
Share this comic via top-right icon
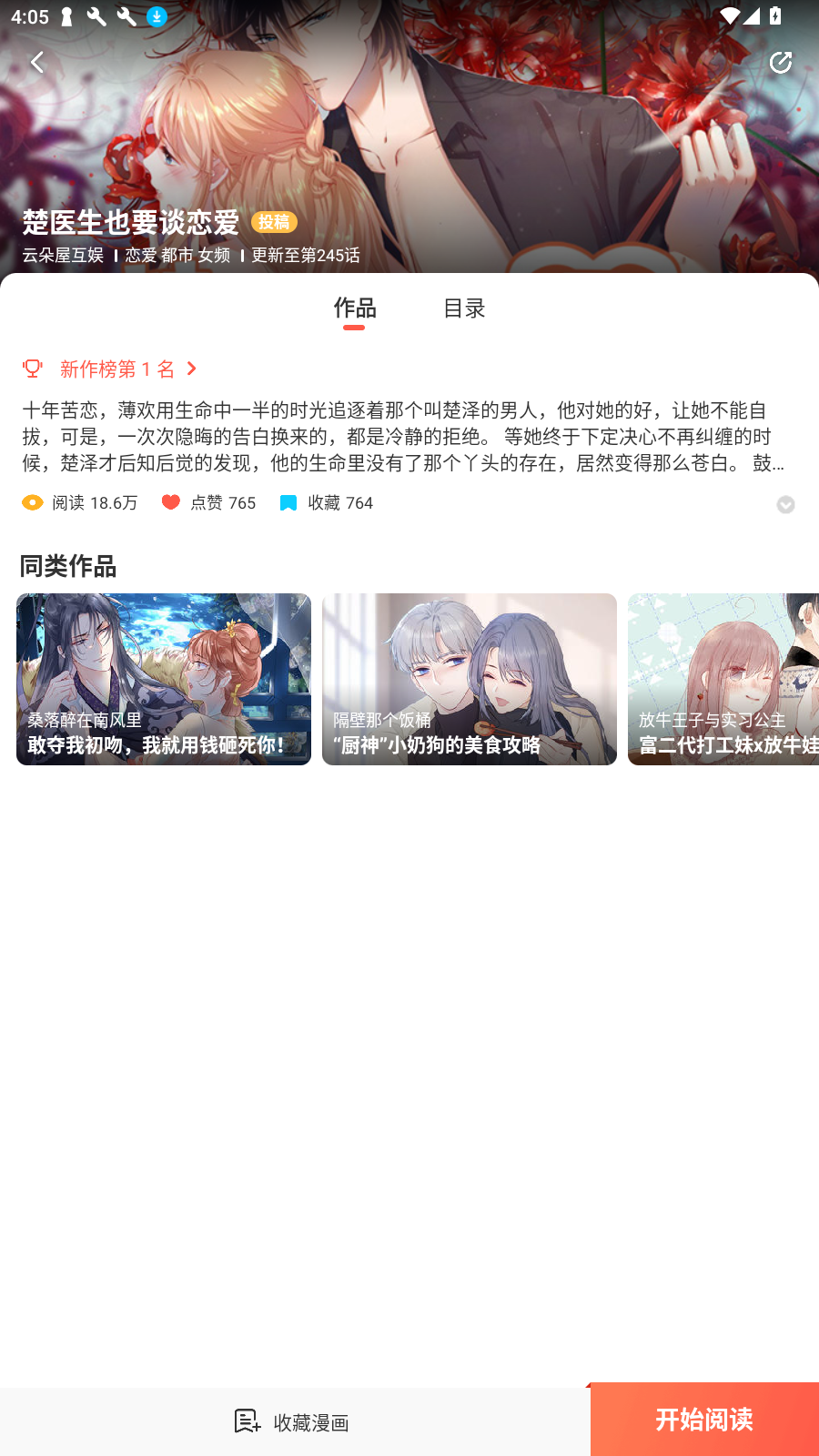pyautogui.click(x=780, y=62)
